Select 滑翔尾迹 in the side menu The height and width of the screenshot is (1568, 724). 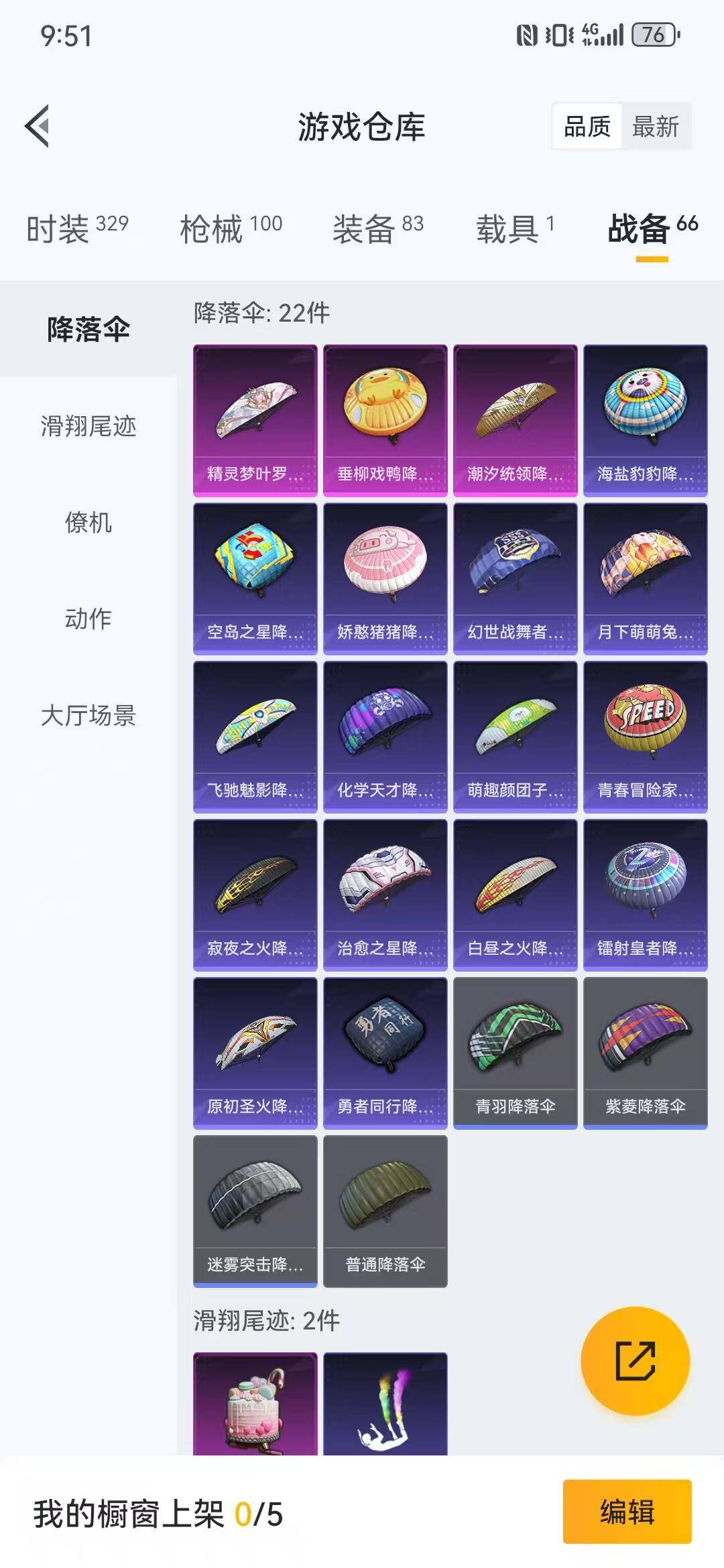[88, 426]
